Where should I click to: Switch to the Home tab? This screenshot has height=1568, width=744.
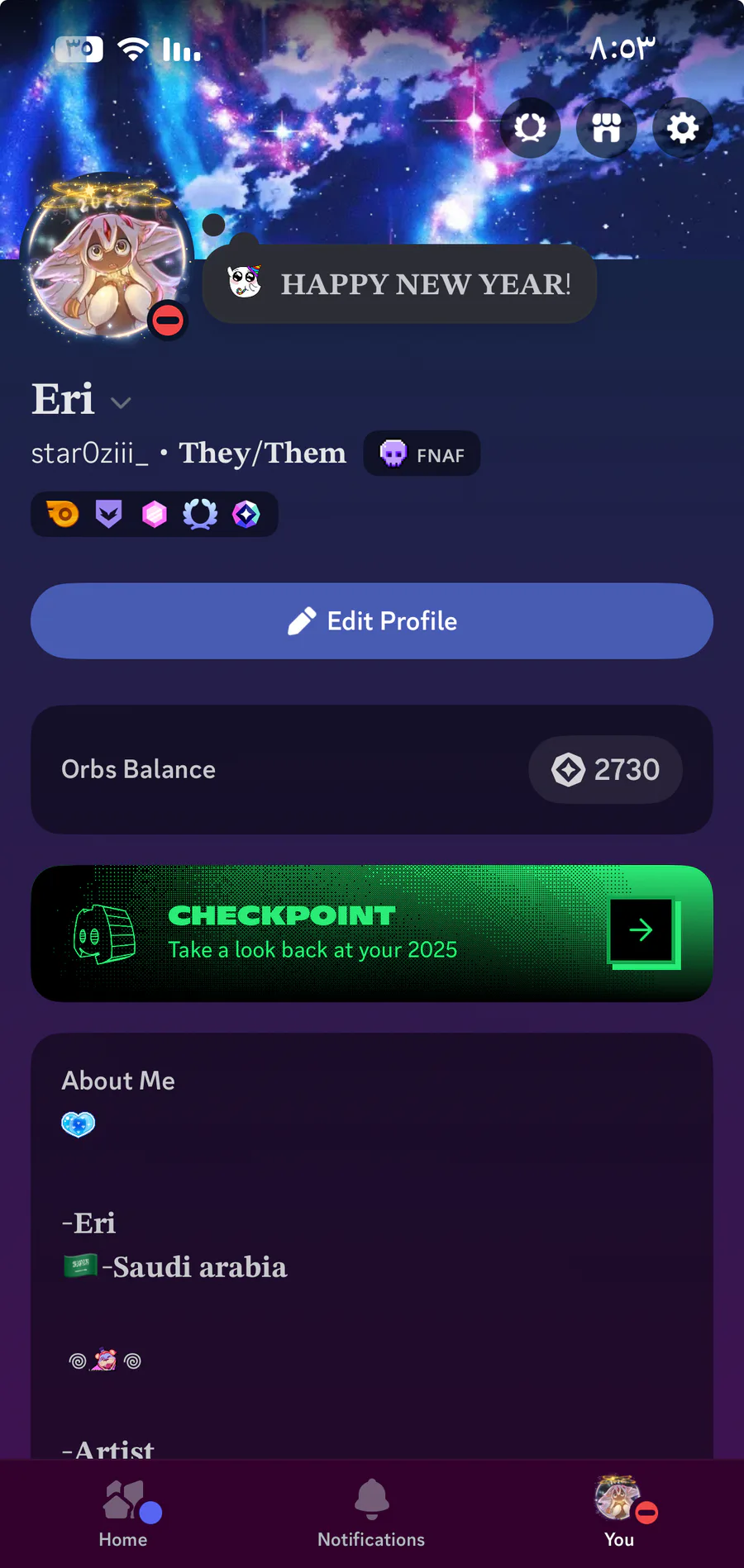(123, 1513)
